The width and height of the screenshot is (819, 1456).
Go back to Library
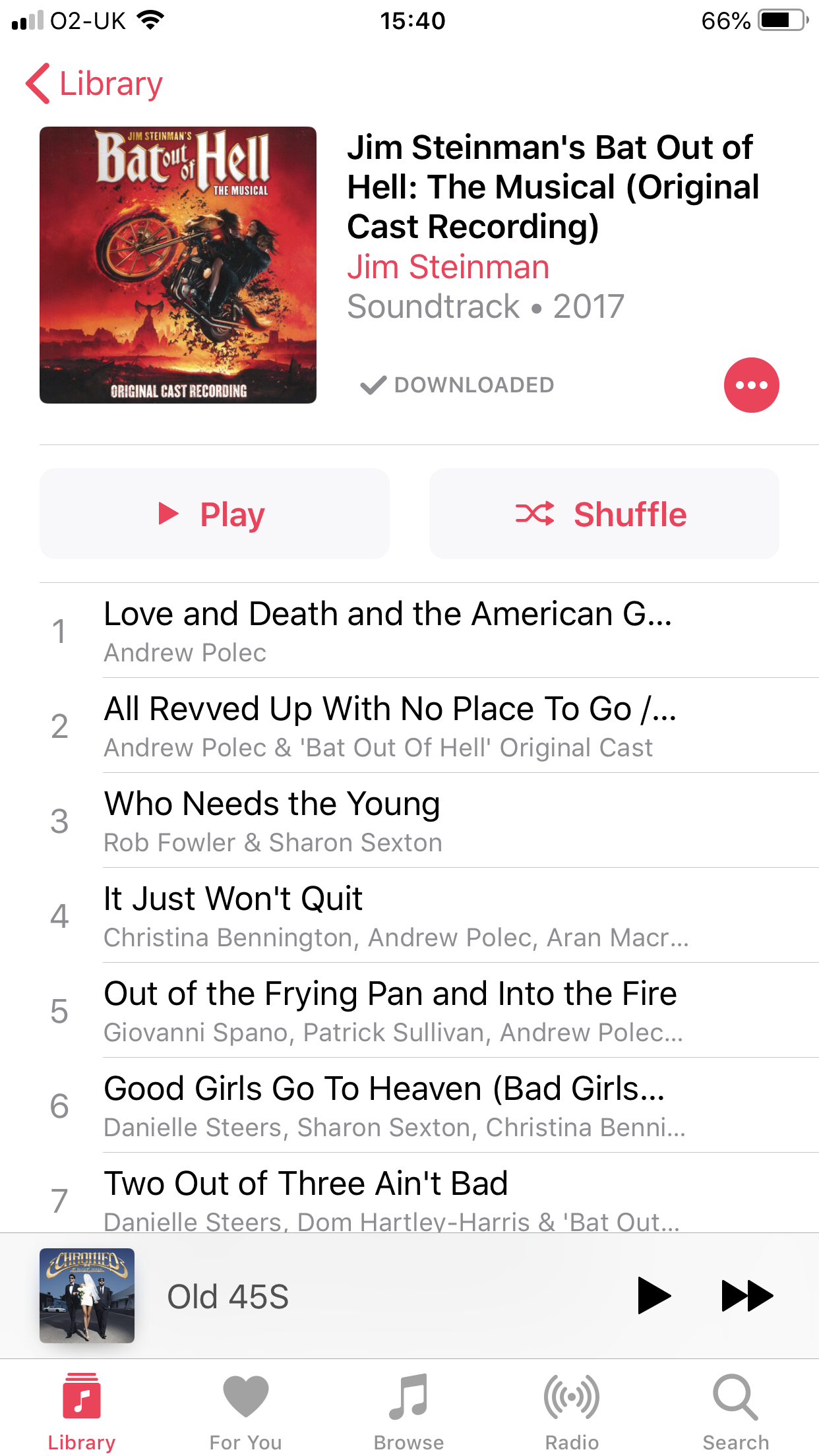tap(94, 84)
